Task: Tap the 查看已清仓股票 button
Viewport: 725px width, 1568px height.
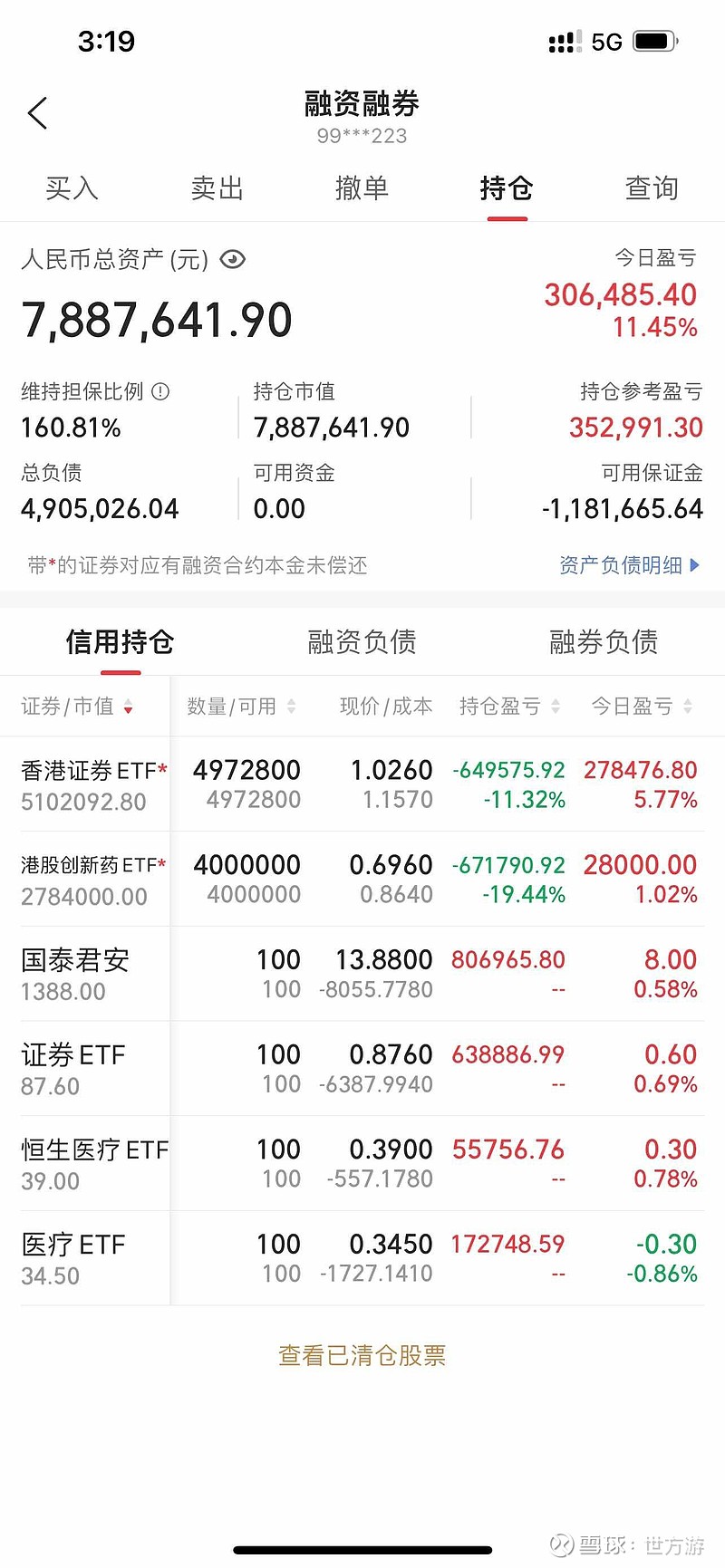Action: [x=361, y=1354]
